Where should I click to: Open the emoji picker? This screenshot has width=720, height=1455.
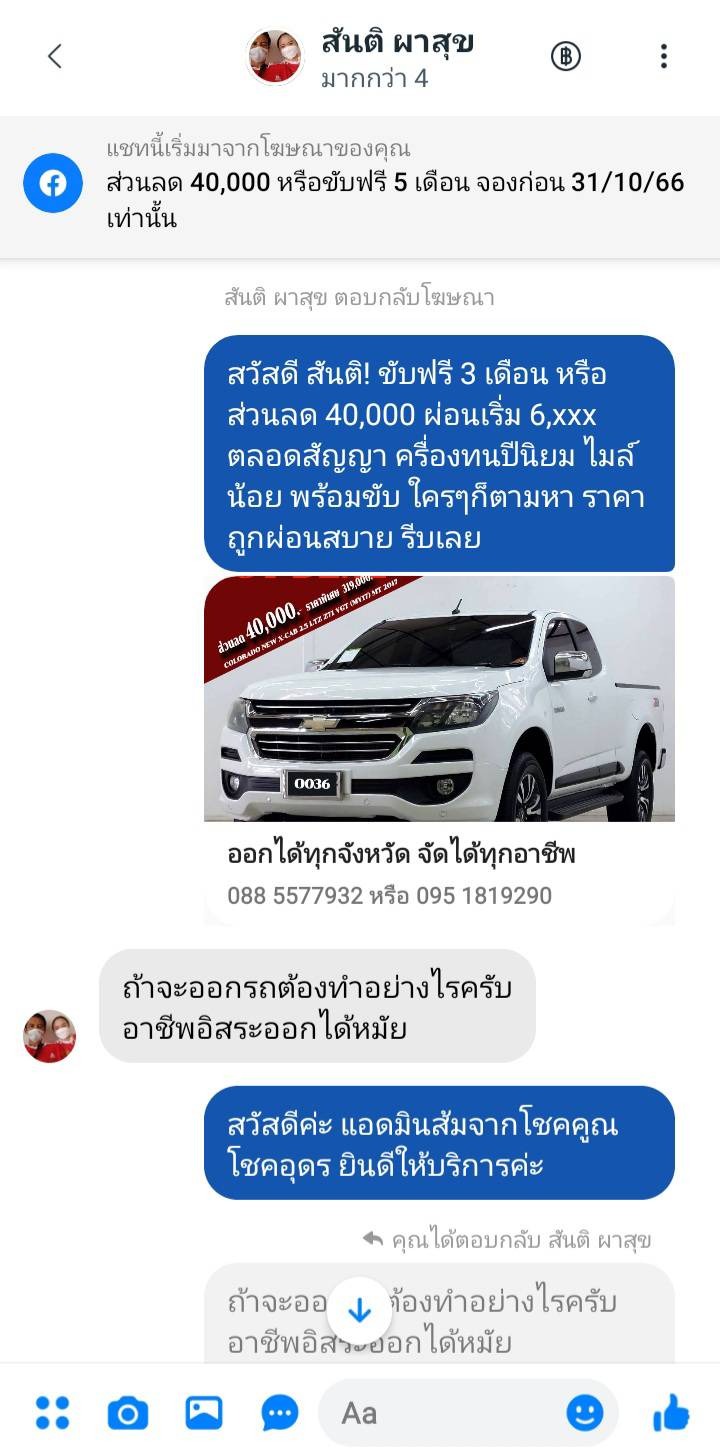click(585, 1413)
